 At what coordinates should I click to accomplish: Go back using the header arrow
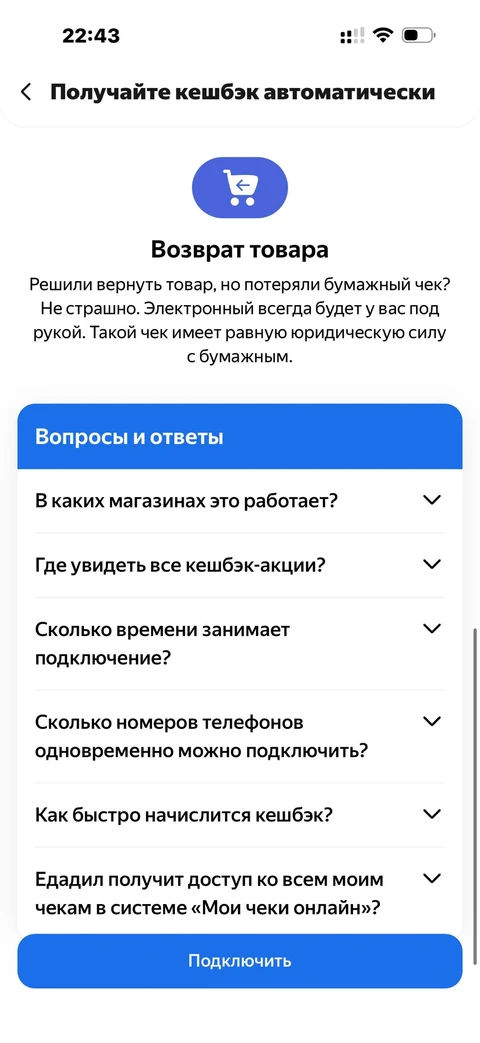[x=26, y=92]
